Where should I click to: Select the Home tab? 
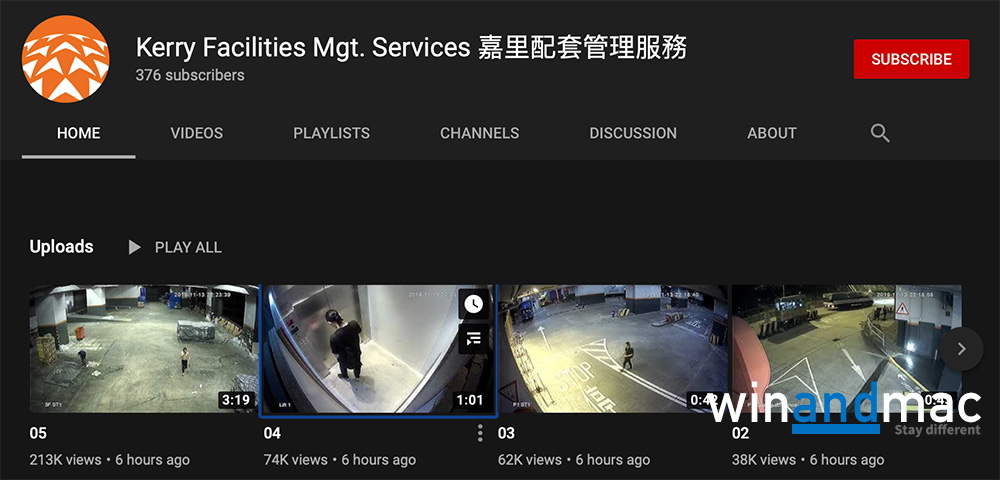pyautogui.click(x=79, y=133)
